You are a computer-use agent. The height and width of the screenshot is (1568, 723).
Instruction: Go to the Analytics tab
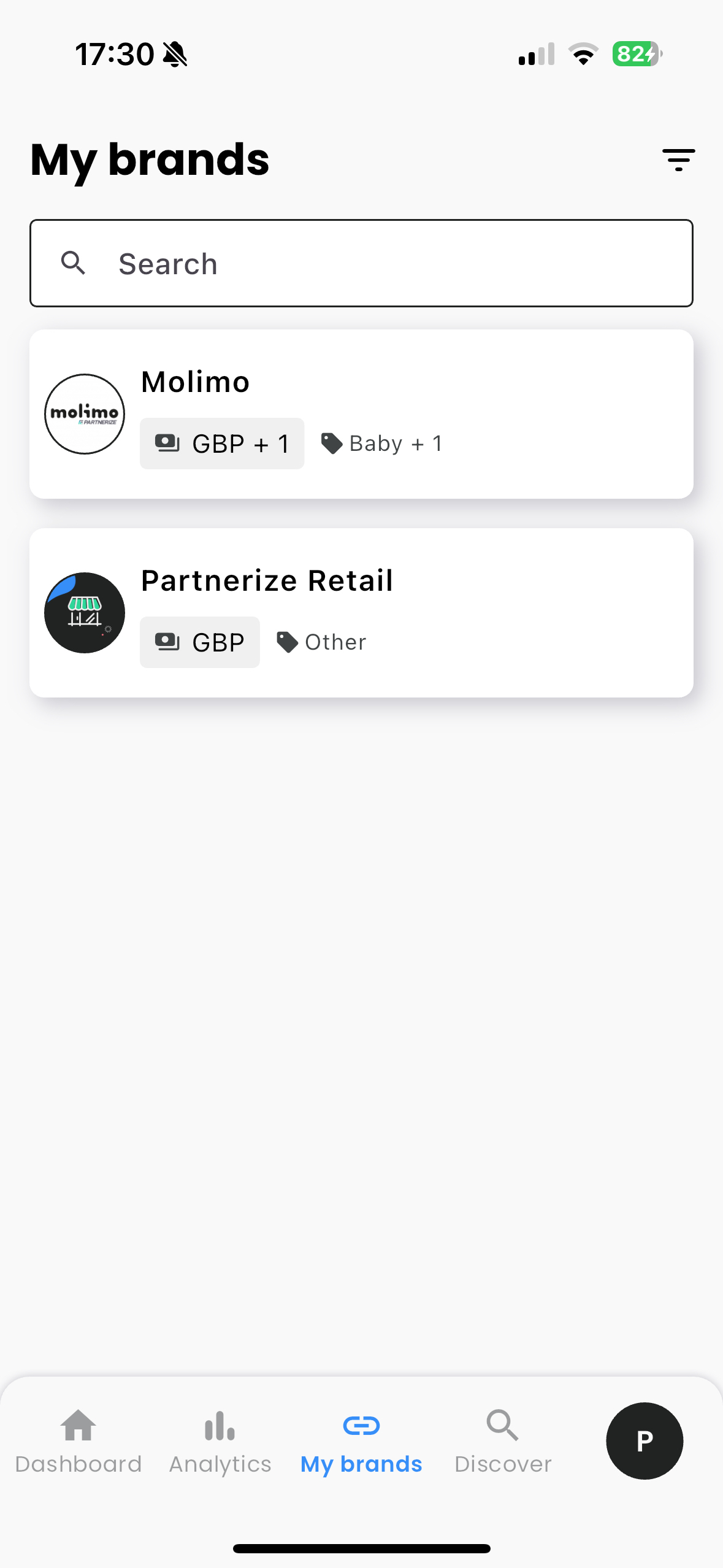tap(220, 1441)
